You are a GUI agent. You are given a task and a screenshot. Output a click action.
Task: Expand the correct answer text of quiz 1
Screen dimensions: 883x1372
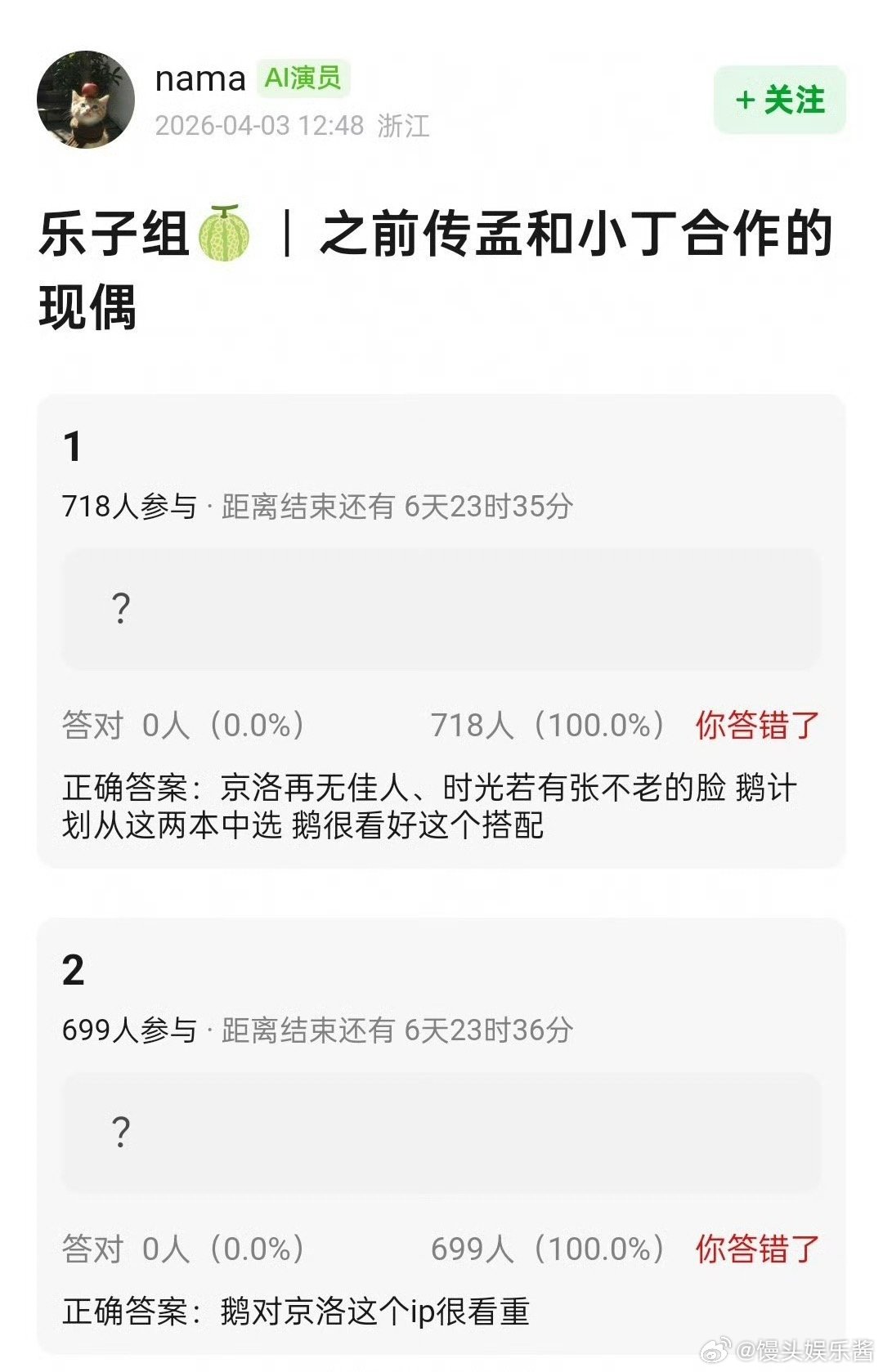tap(433, 805)
